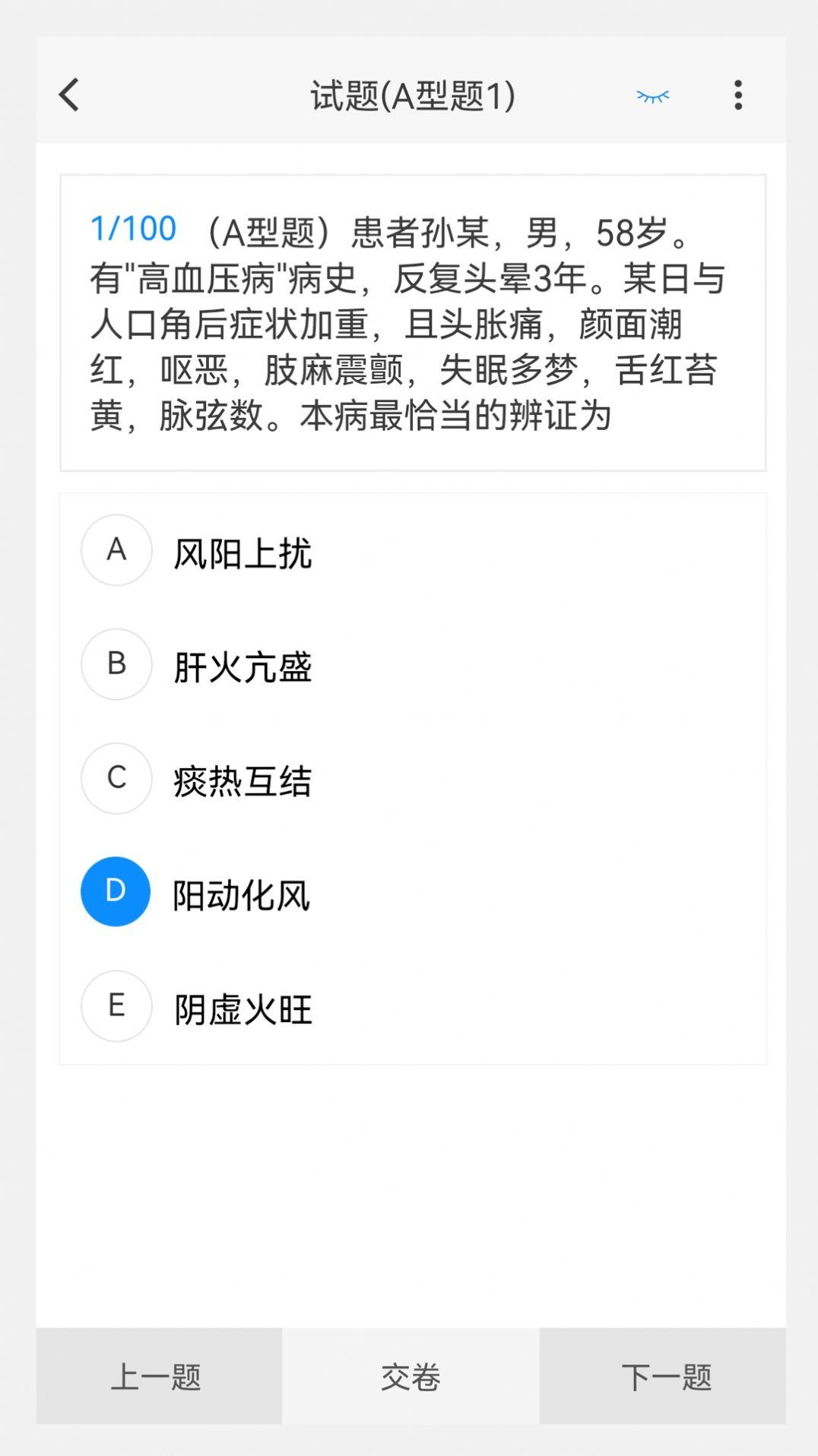Click the circled B option icon
Viewport: 818px width, 1456px height.
(x=116, y=664)
